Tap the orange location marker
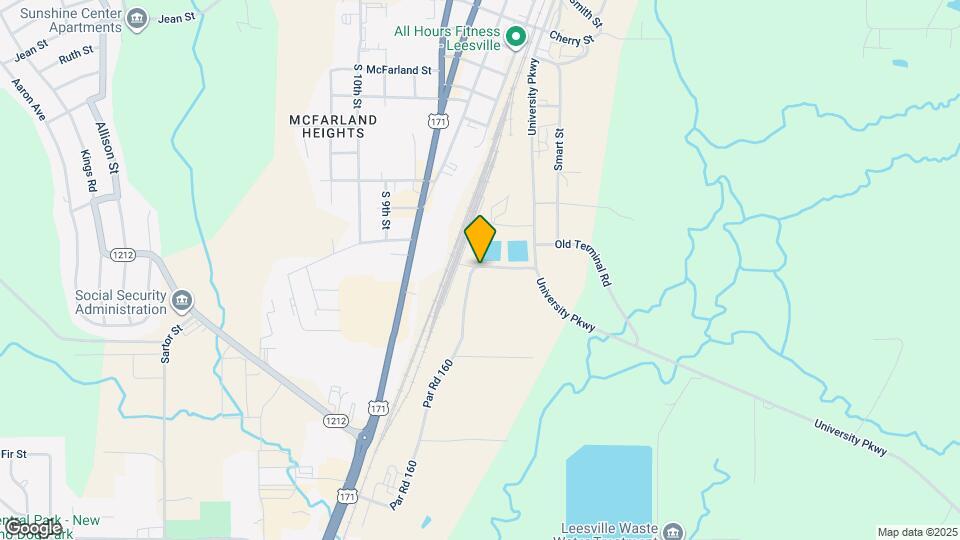Image resolution: width=960 pixels, height=540 pixels. 481,238
